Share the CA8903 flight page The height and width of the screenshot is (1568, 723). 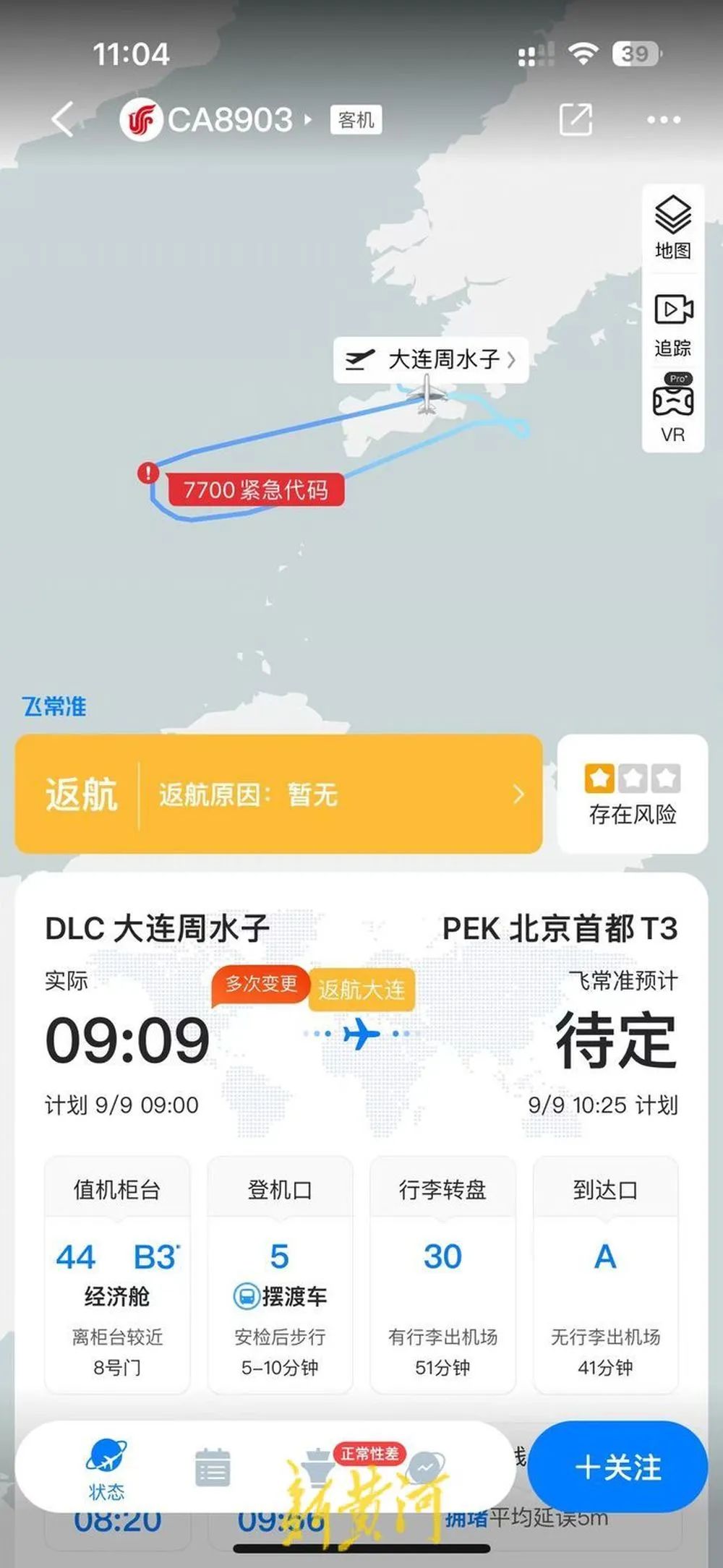tap(576, 119)
